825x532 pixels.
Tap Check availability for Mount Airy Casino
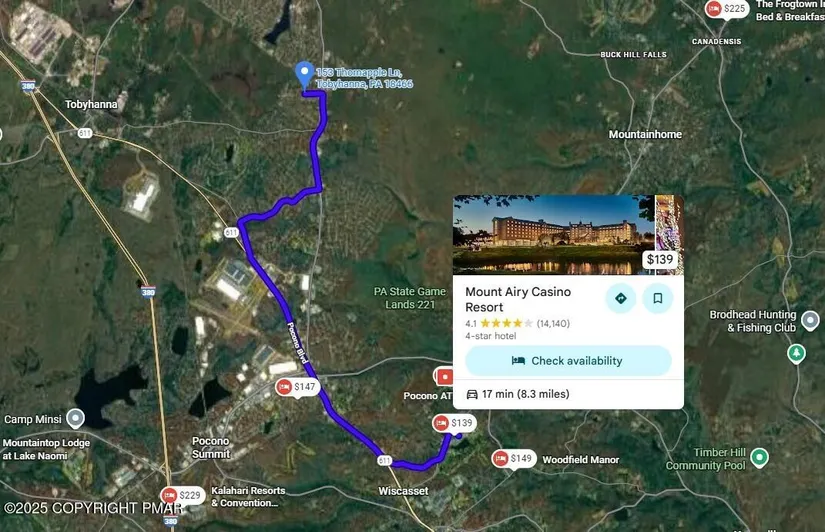pyautogui.click(x=568, y=361)
